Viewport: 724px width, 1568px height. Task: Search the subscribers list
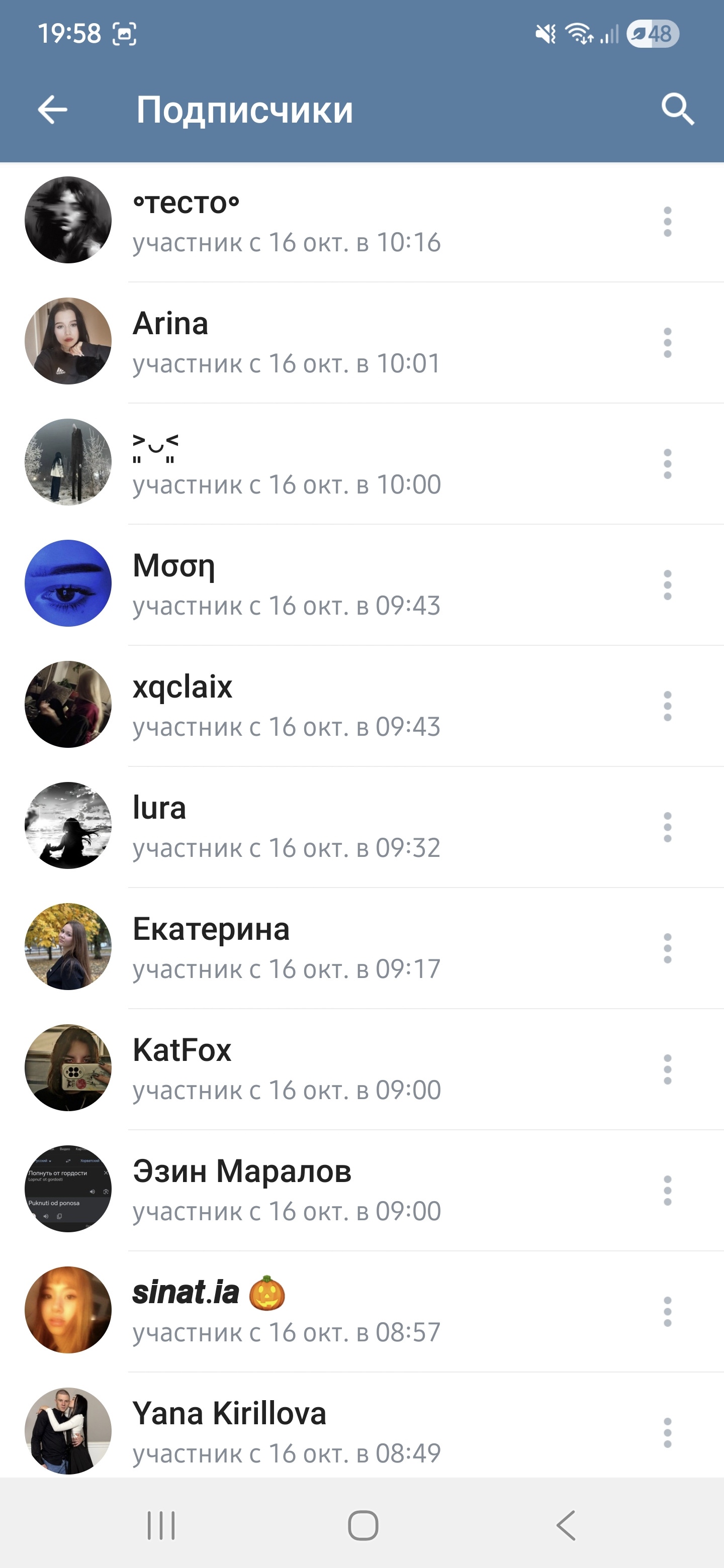[677, 110]
